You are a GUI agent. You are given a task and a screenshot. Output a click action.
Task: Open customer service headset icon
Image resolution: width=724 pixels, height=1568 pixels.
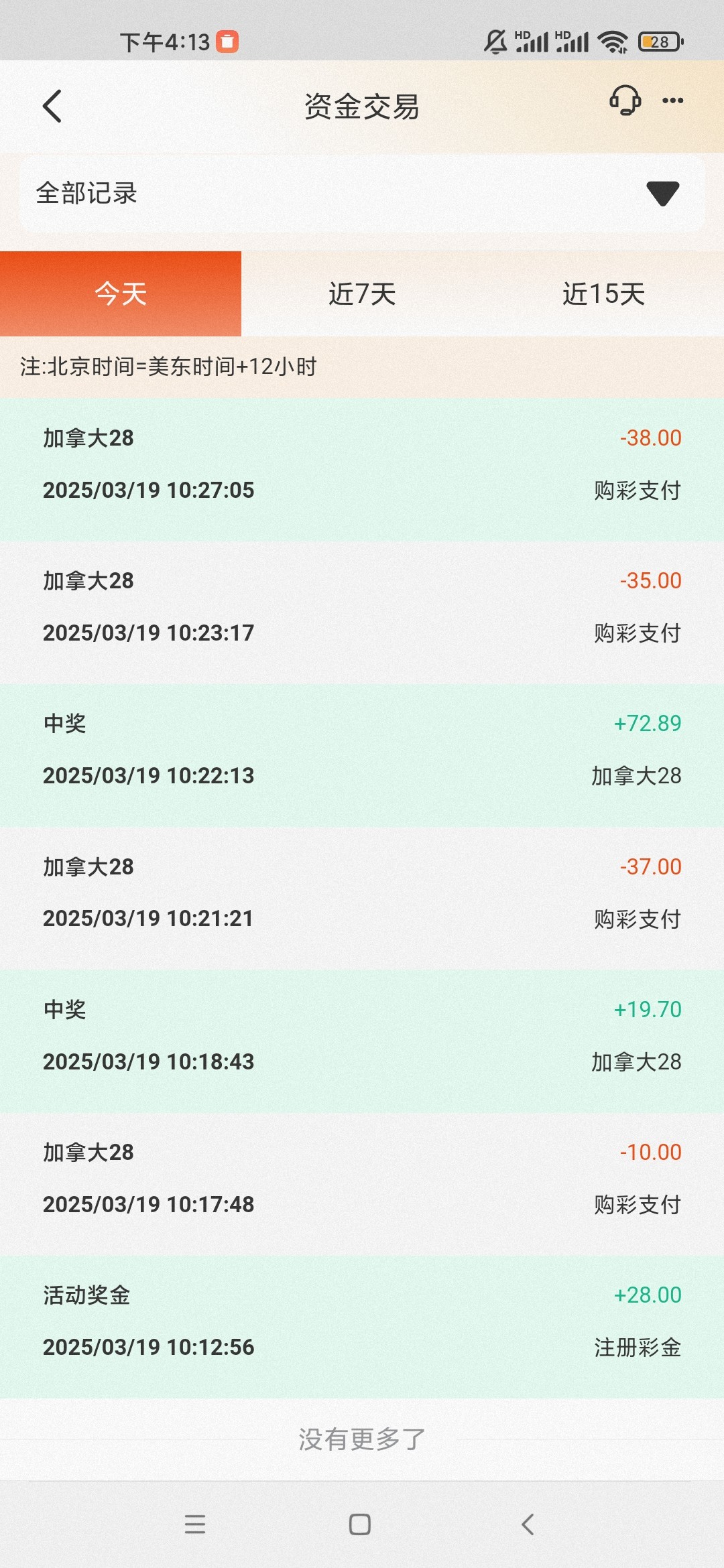[x=625, y=101]
